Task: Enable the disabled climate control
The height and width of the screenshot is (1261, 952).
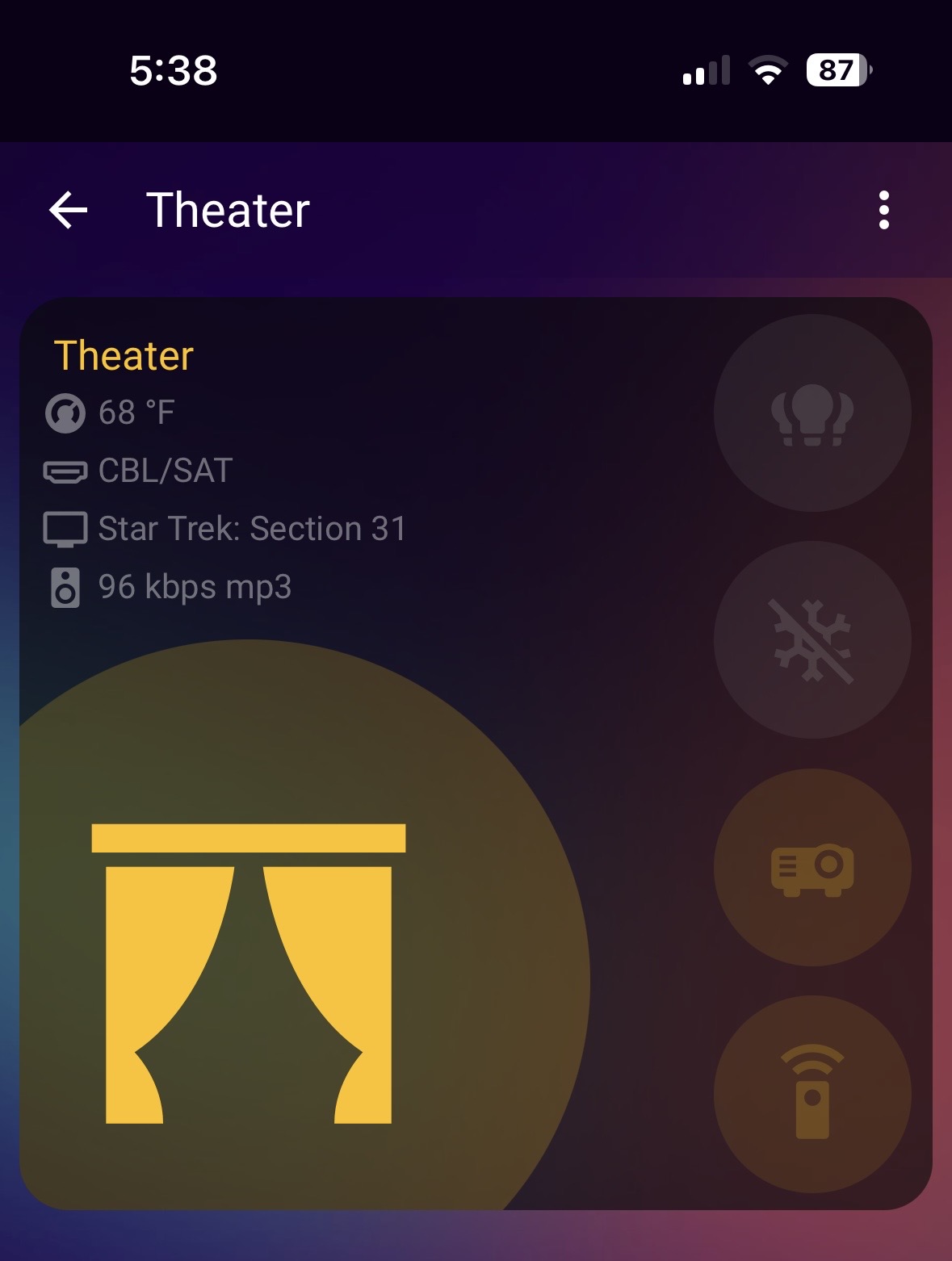Action: pyautogui.click(x=810, y=639)
